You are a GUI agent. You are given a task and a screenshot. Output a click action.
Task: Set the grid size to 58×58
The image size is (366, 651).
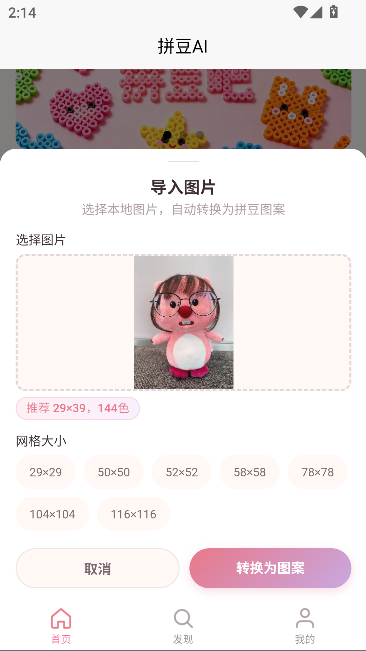[250, 472]
